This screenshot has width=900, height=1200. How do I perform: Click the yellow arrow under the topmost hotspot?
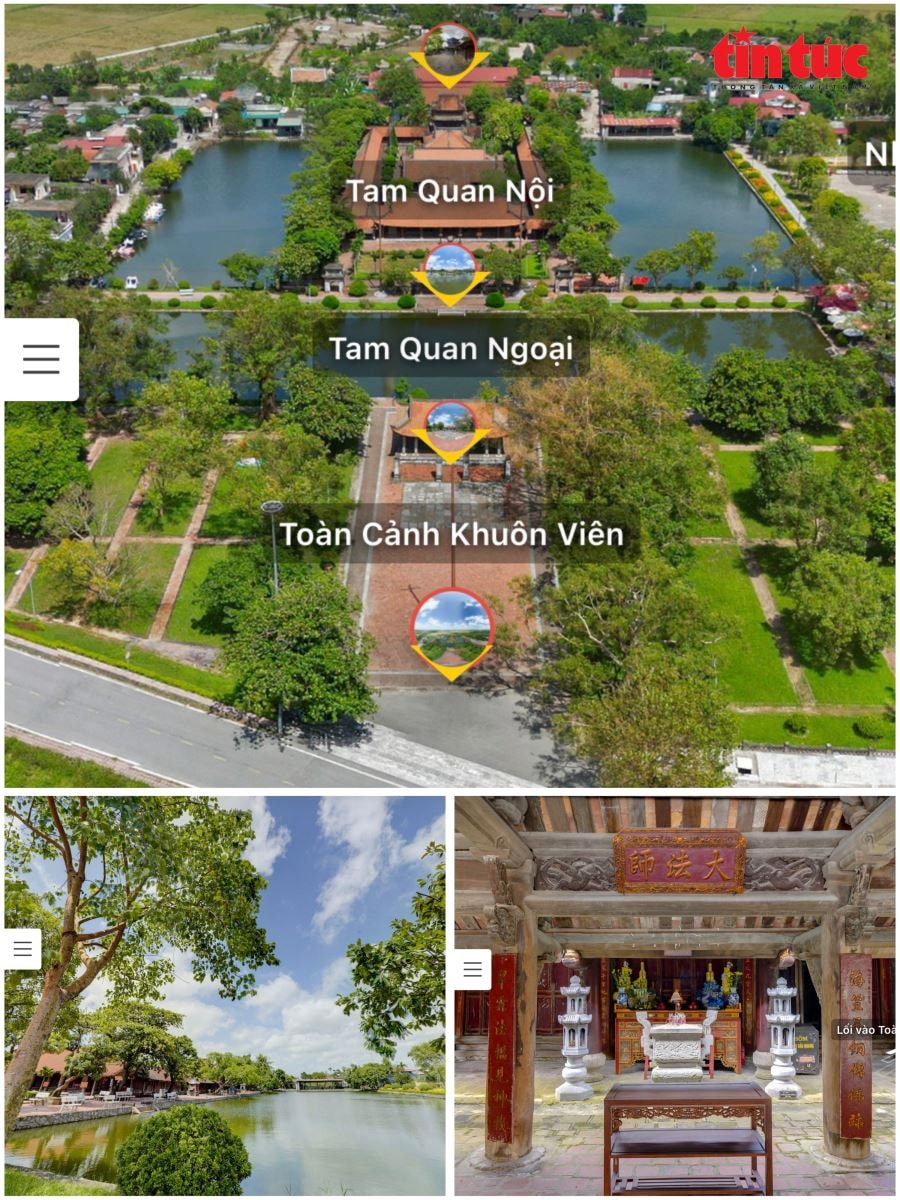click(x=452, y=78)
